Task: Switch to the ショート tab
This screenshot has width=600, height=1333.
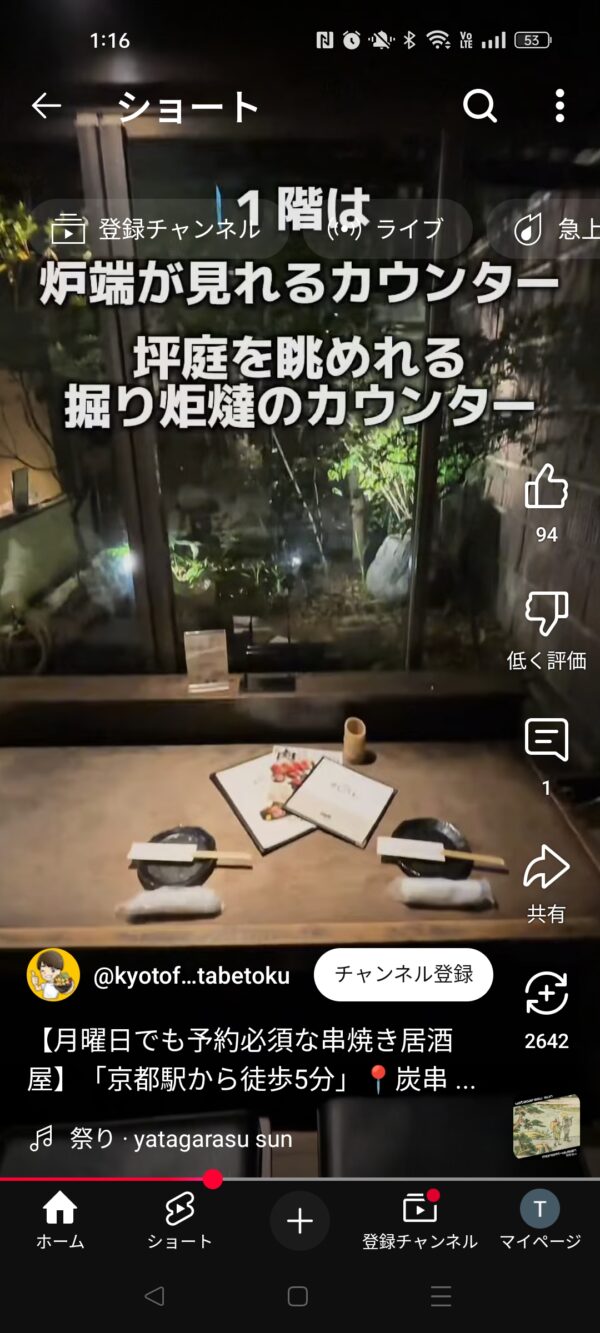Action: point(180,1221)
